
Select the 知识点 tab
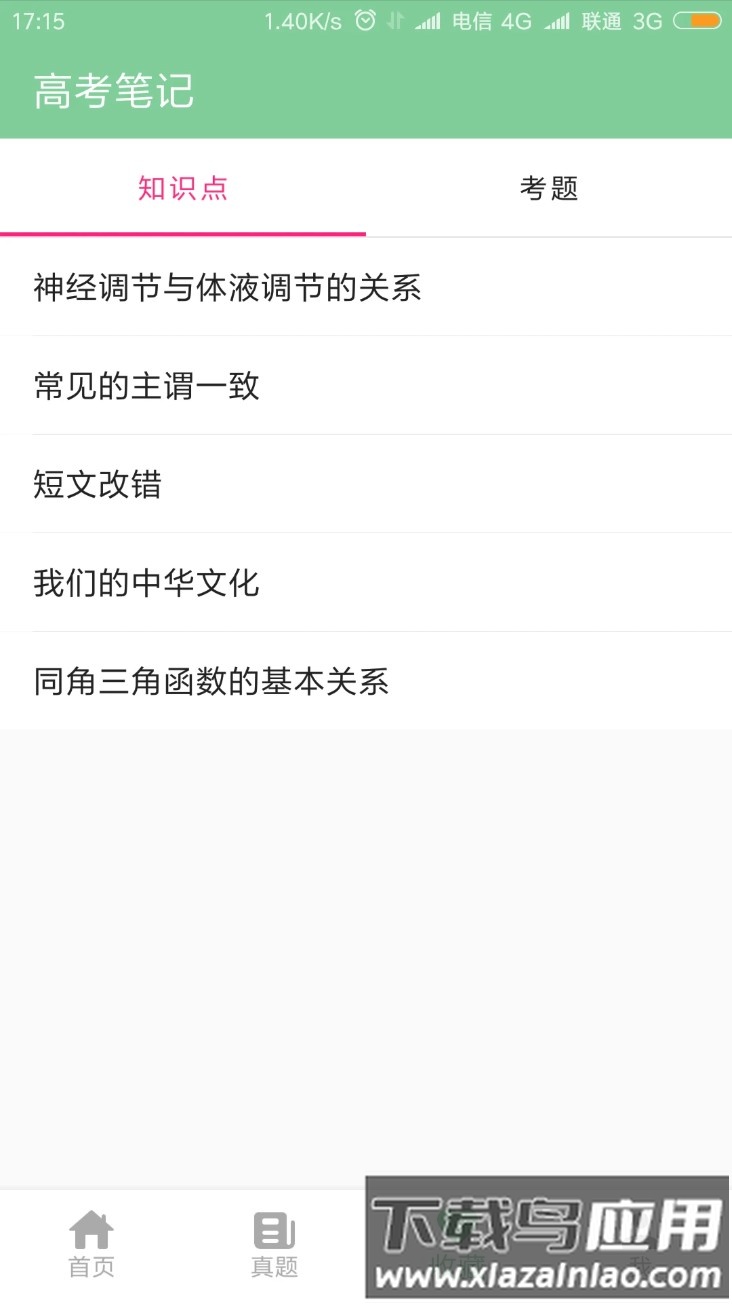pyautogui.click(x=183, y=189)
